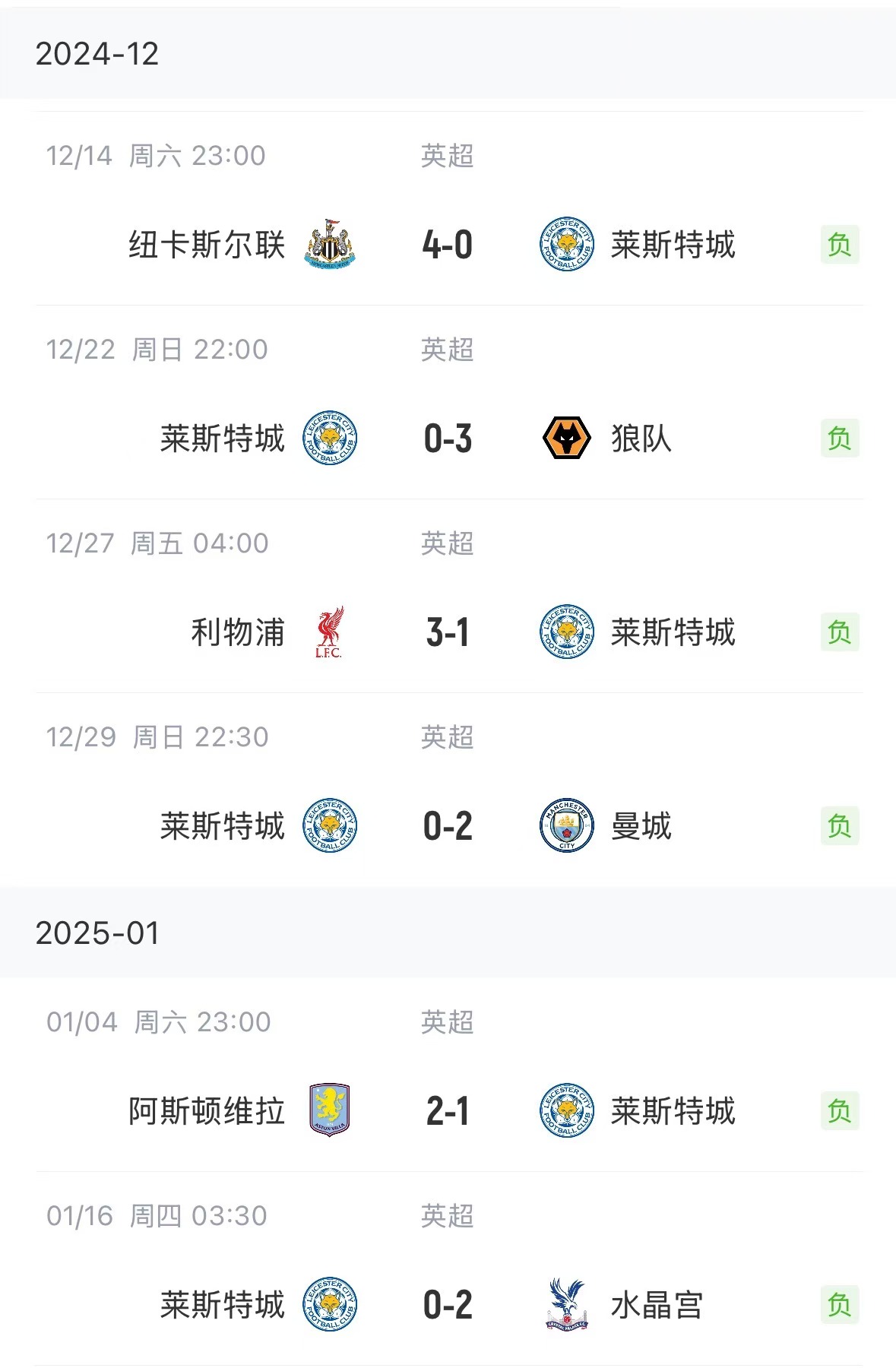
Task: Open the Liverpool 3-1 Leicester match
Action: point(448,632)
